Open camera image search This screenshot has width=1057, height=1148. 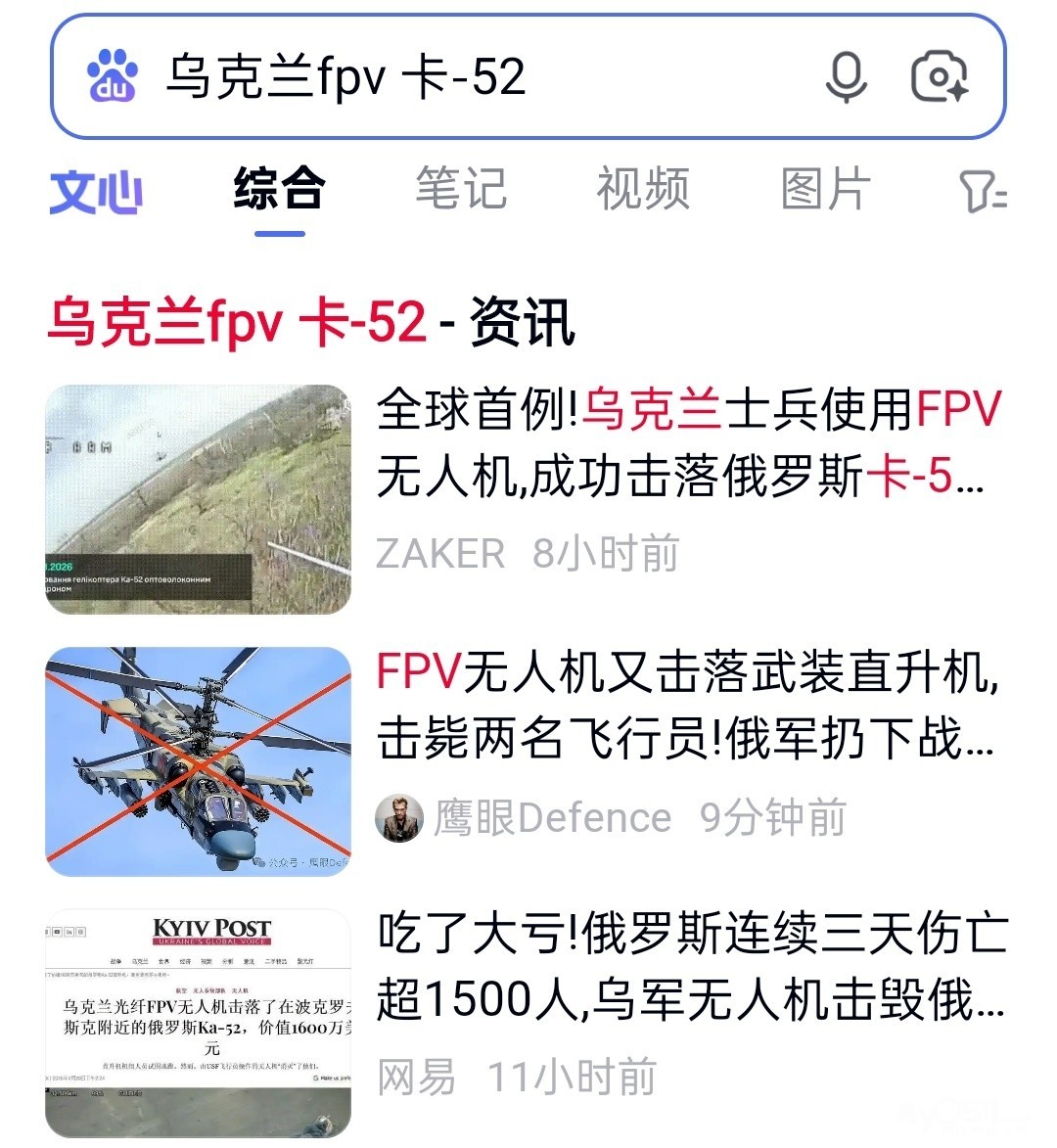(x=939, y=77)
